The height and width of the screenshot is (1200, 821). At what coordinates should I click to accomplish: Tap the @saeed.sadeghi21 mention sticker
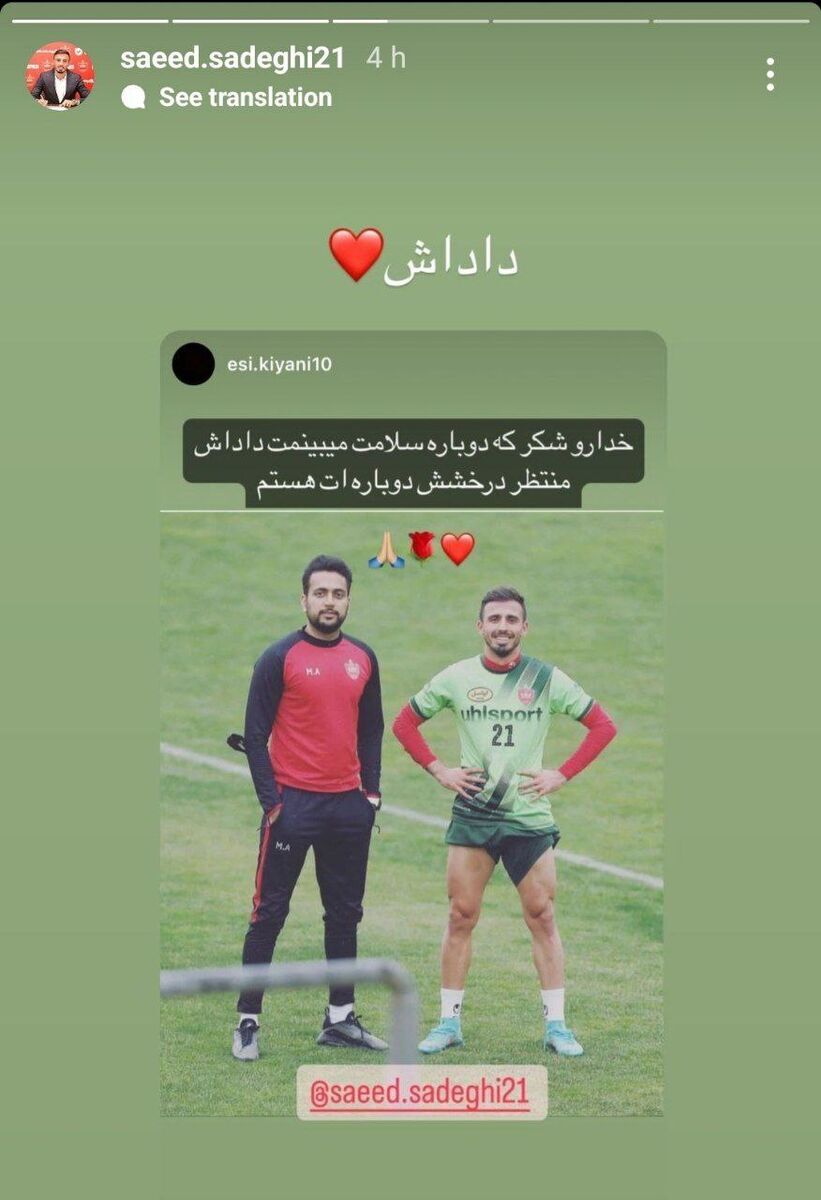coord(421,1091)
